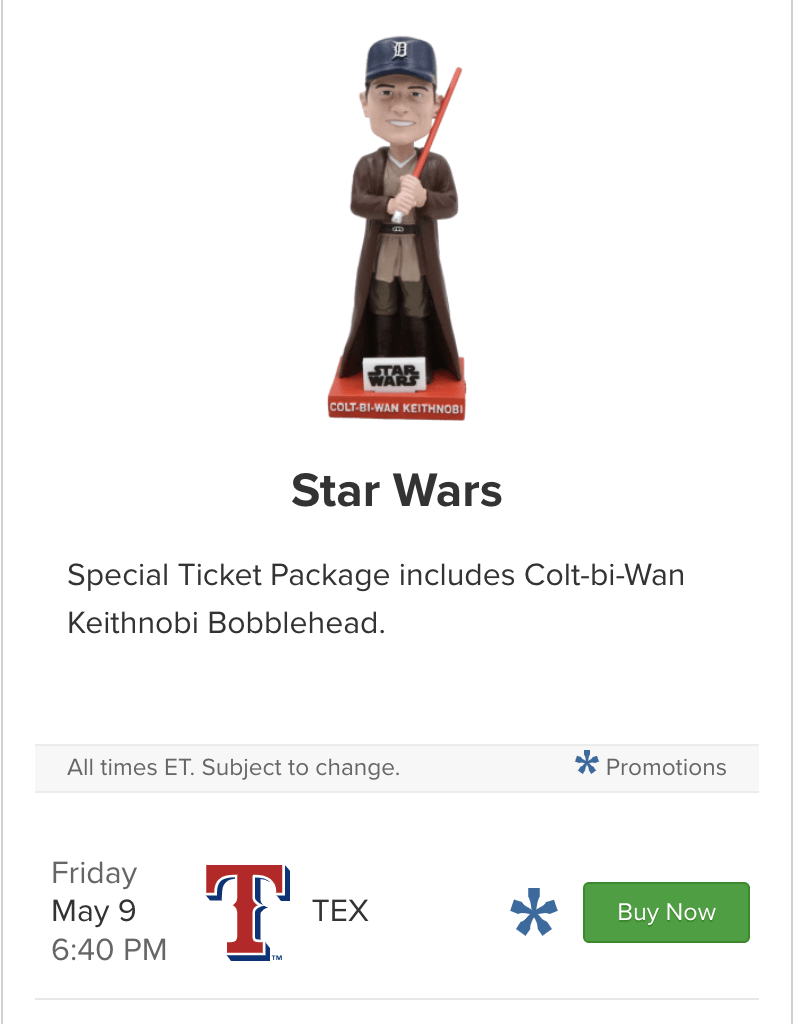Viewport: 798px width, 1024px height.
Task: Click the May 9 game date
Action: (x=93, y=911)
